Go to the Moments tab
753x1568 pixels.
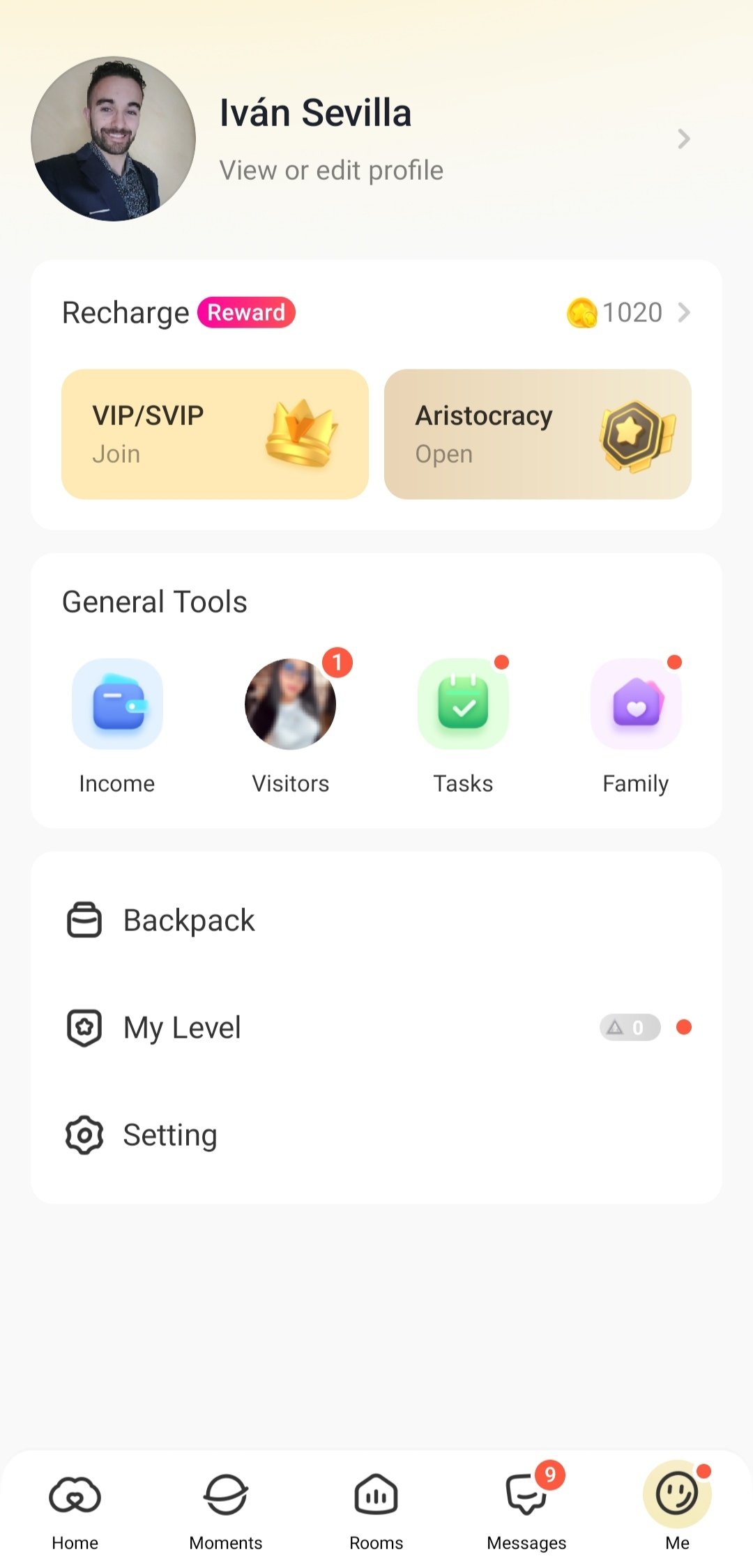click(226, 1510)
